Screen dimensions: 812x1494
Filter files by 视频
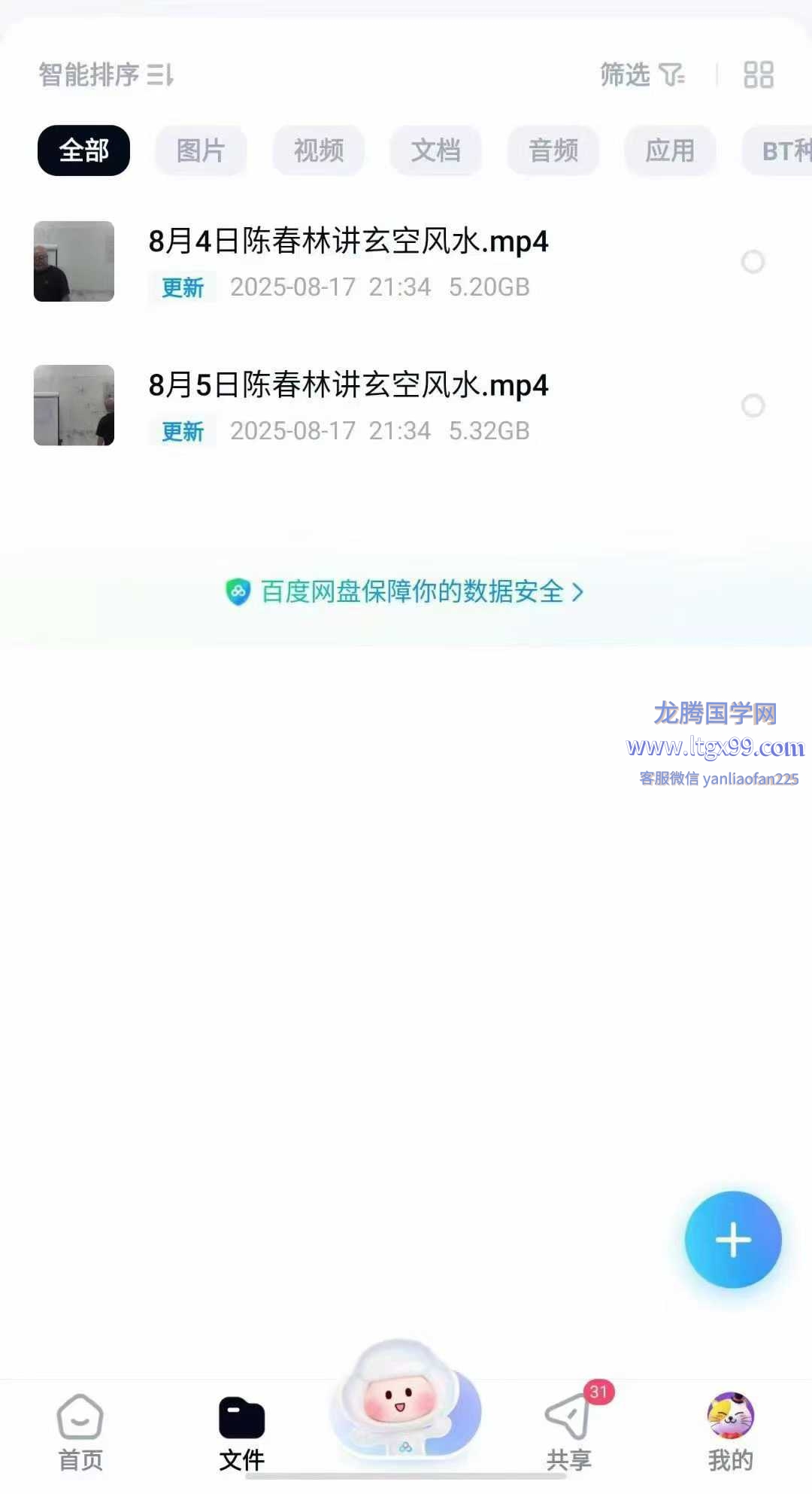(x=318, y=150)
